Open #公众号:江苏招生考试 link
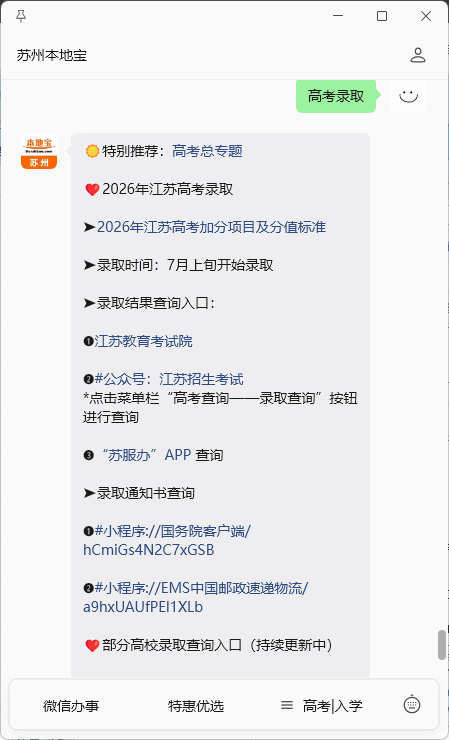449x740 pixels. pyautogui.click(x=169, y=379)
